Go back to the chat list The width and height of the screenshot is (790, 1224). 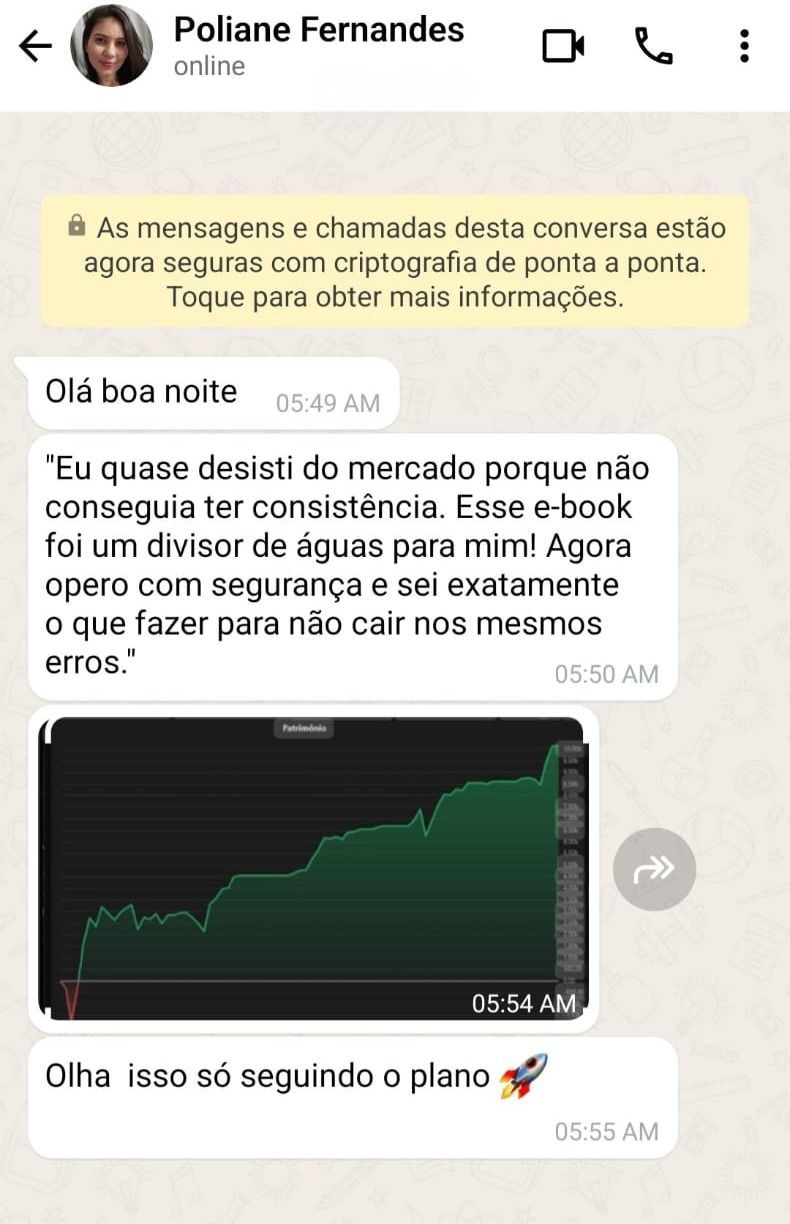click(x=35, y=46)
